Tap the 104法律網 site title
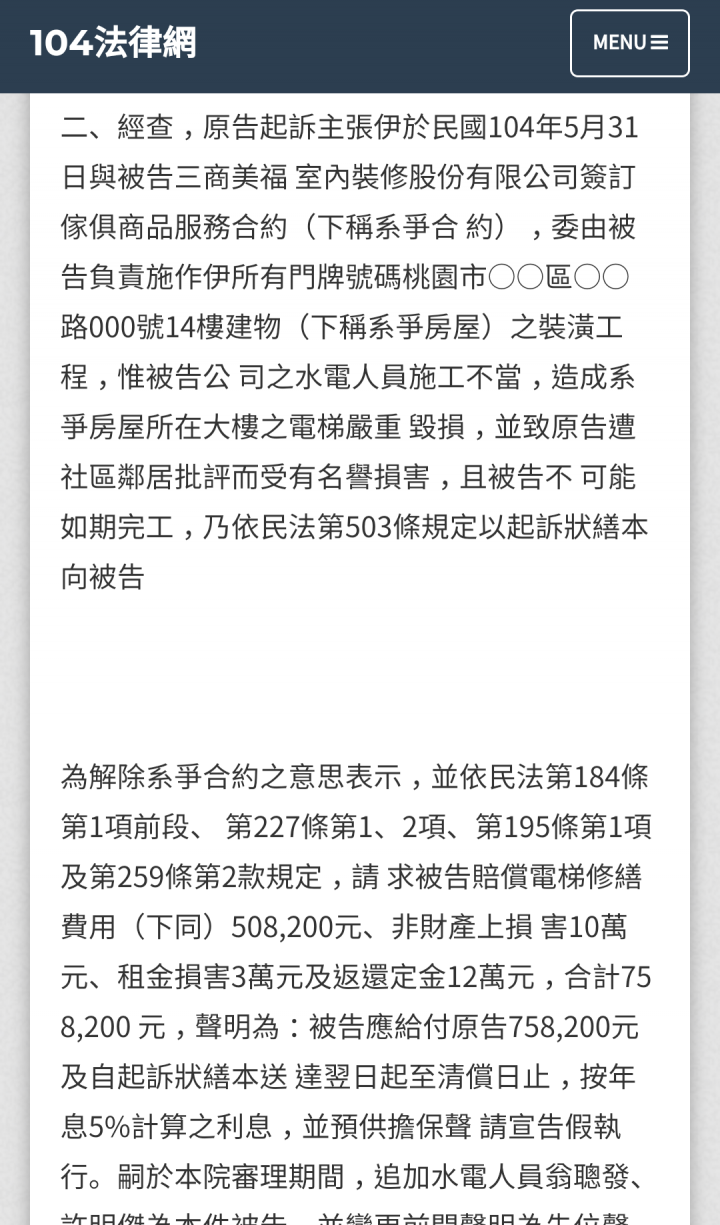 [113, 43]
